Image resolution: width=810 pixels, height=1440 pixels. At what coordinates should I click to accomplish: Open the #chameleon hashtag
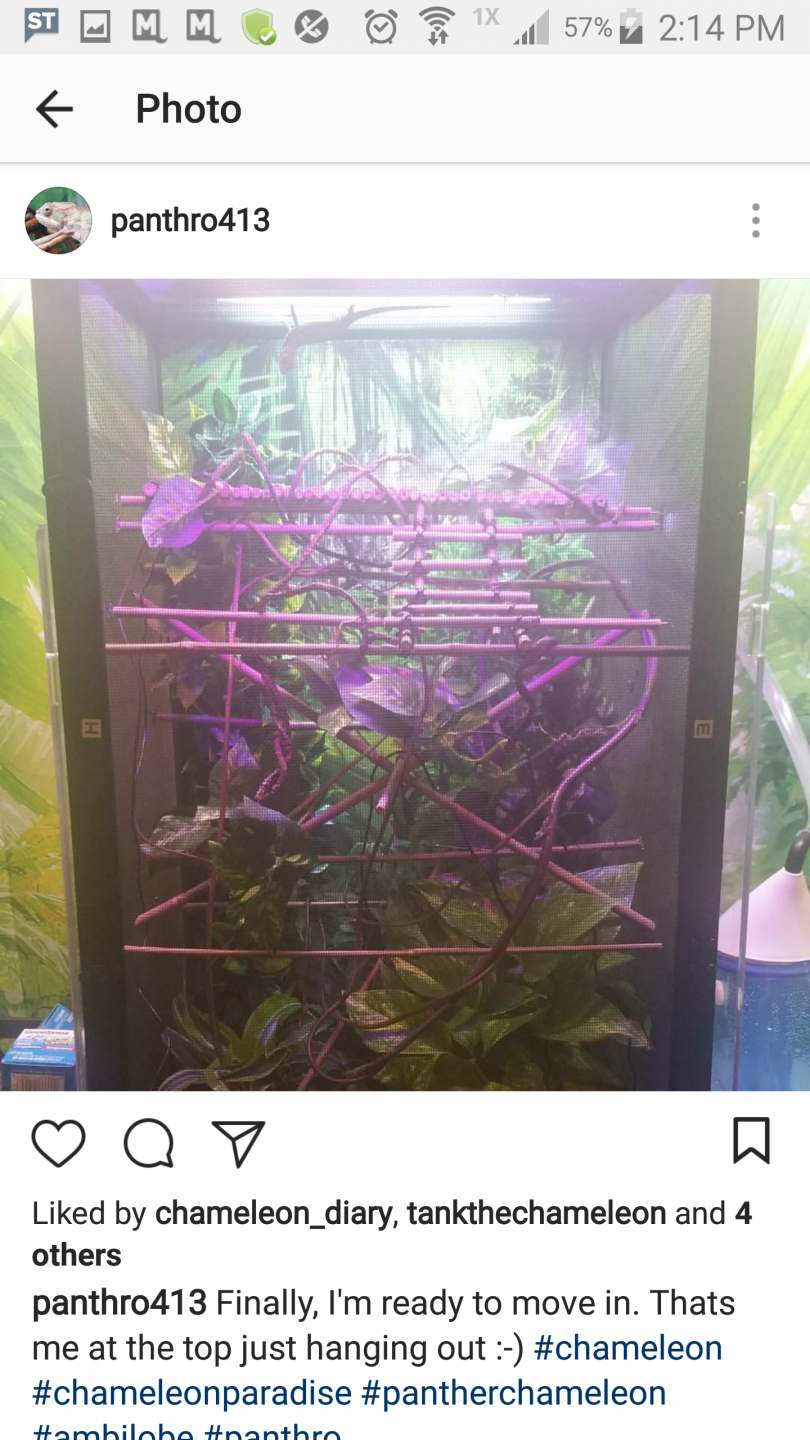tap(627, 1348)
